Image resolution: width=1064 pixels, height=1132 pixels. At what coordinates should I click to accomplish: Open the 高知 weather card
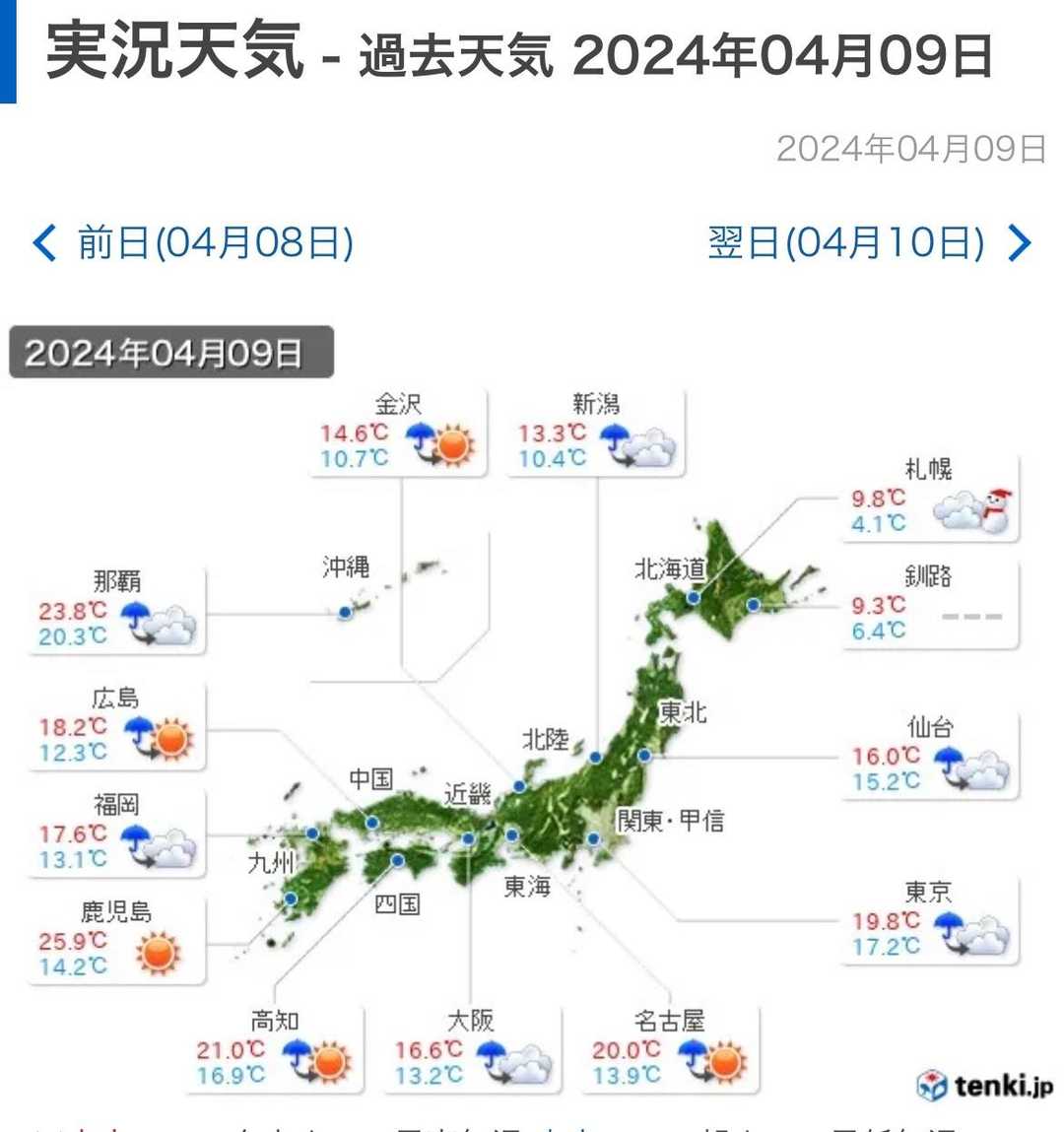pos(275,1049)
